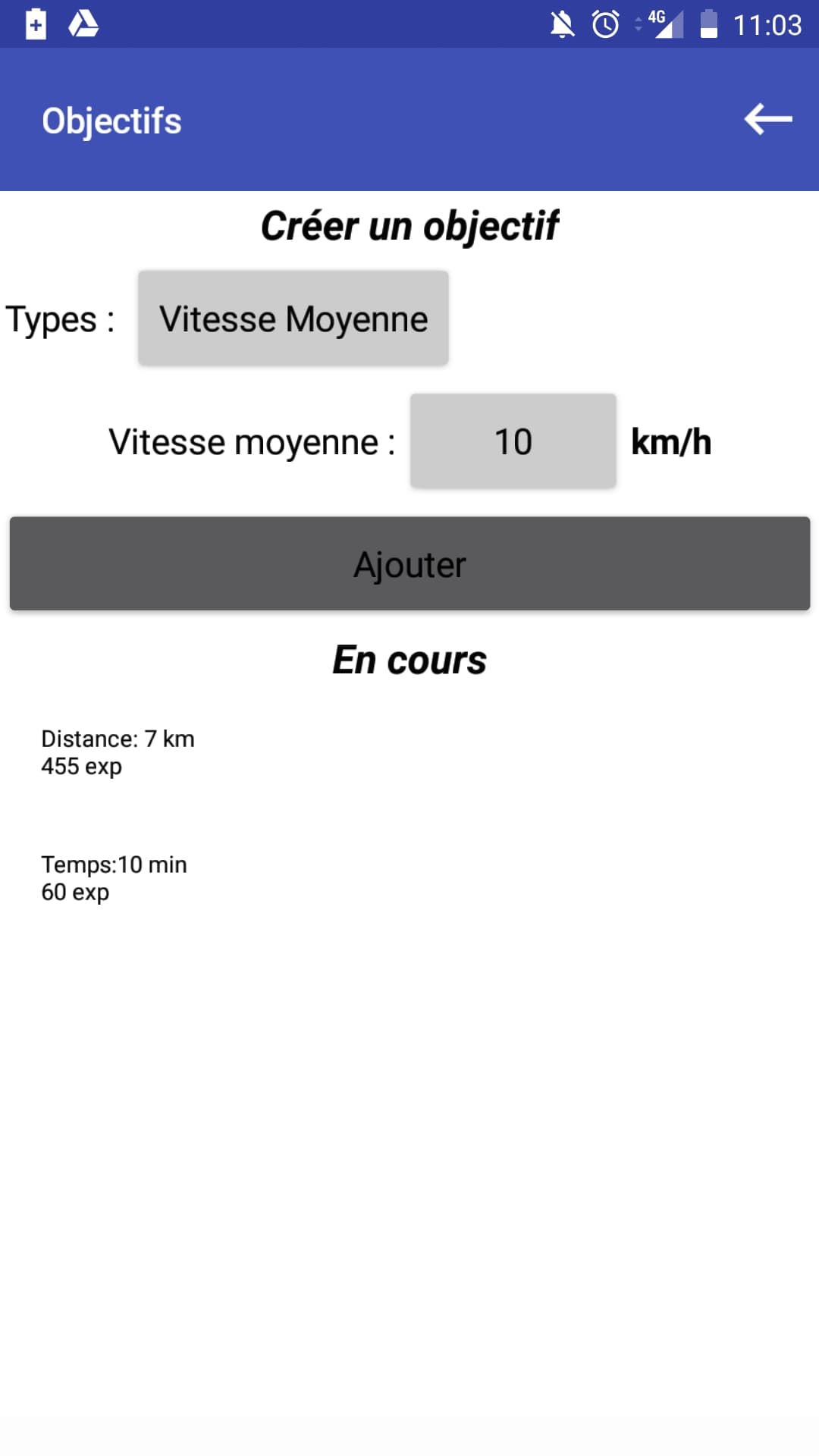Open the Distance 7 km objective
Screen dimensions: 819x1456
tap(118, 752)
